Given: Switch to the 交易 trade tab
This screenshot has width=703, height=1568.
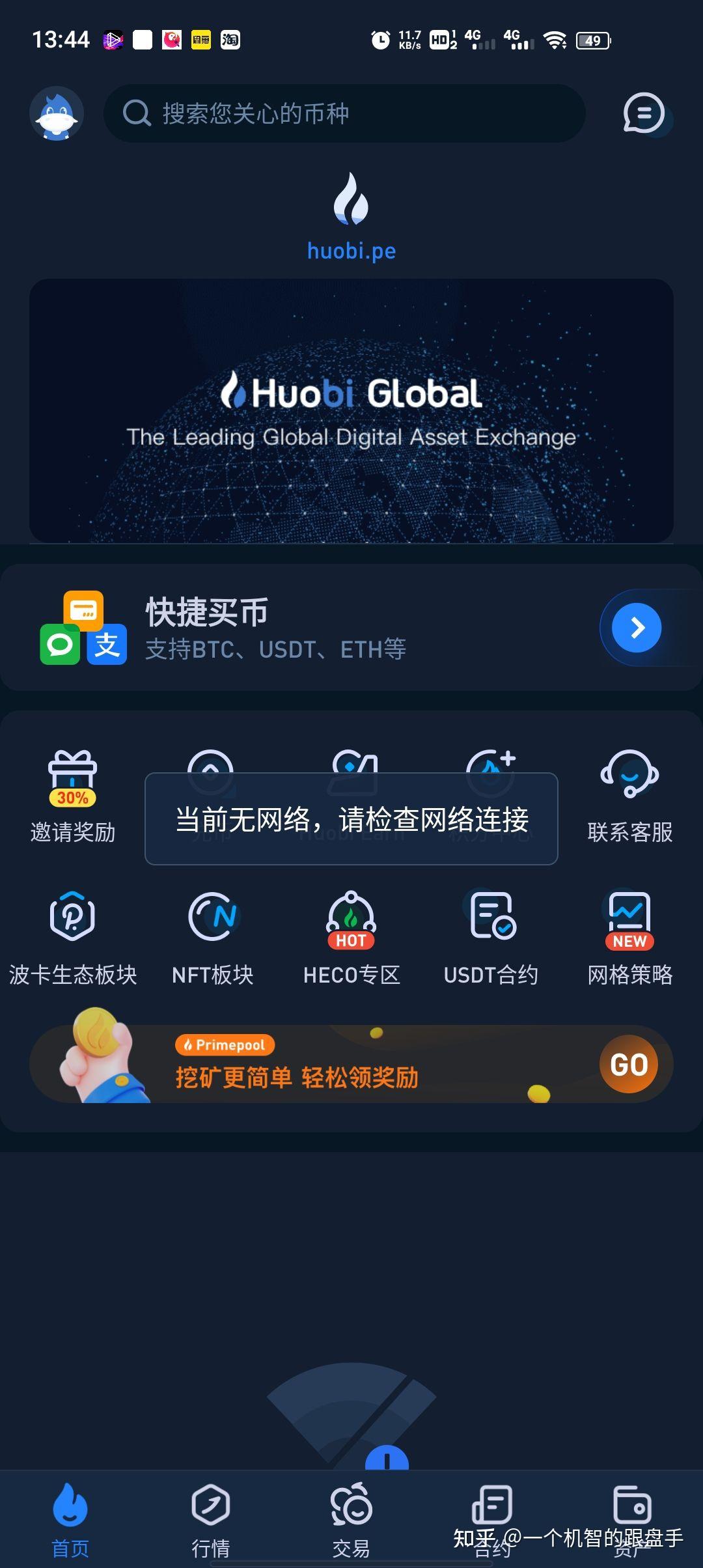Looking at the screenshot, I should tap(351, 1517).
